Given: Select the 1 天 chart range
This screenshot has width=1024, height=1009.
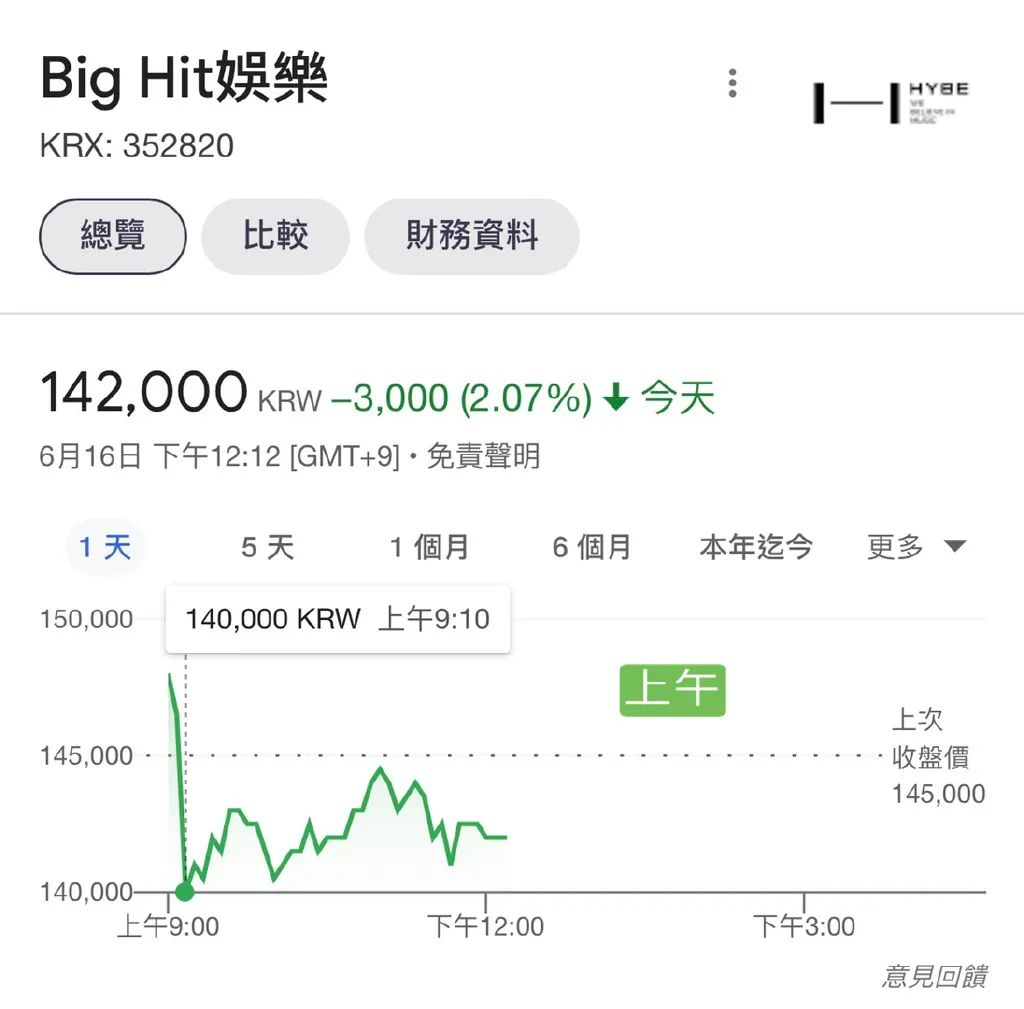Looking at the screenshot, I should click(105, 548).
